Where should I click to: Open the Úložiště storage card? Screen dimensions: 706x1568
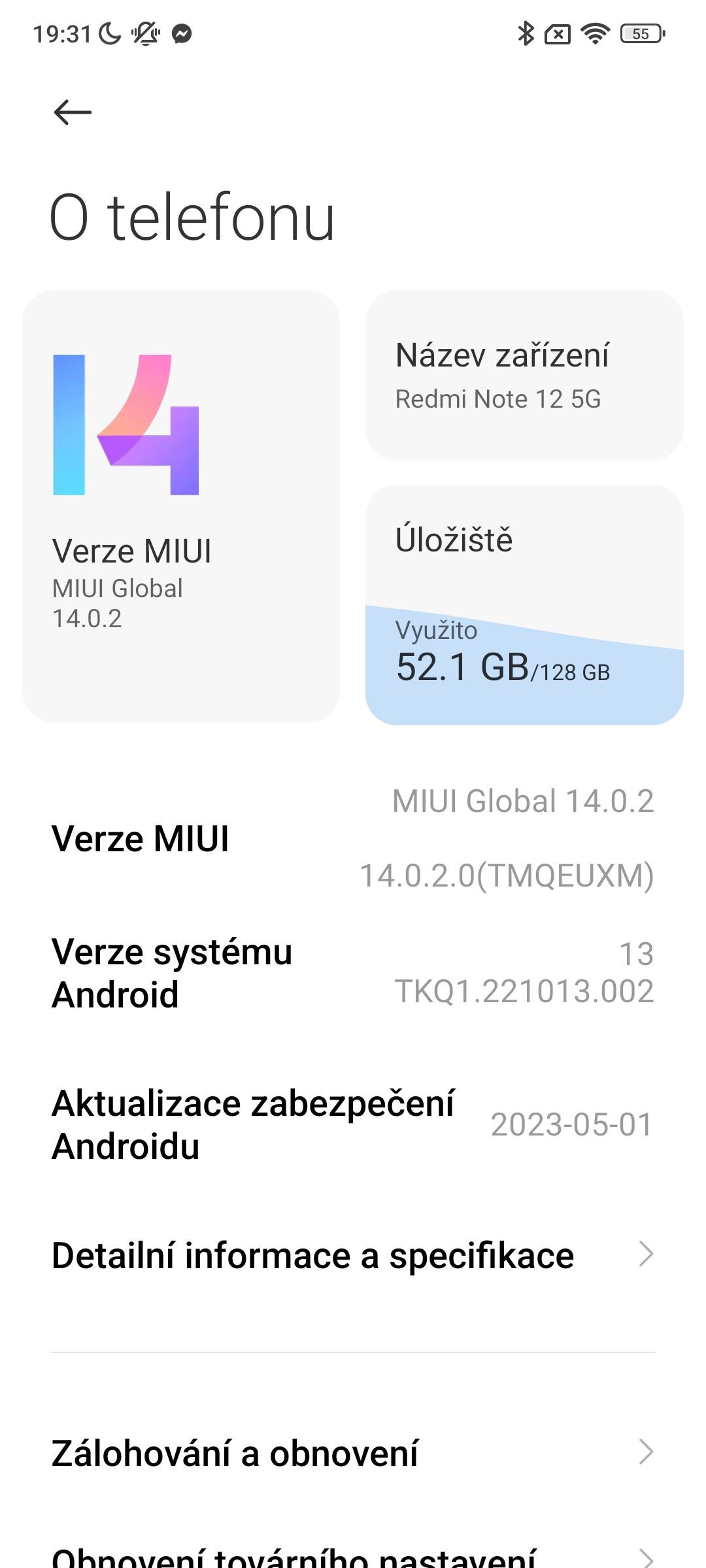coord(524,604)
